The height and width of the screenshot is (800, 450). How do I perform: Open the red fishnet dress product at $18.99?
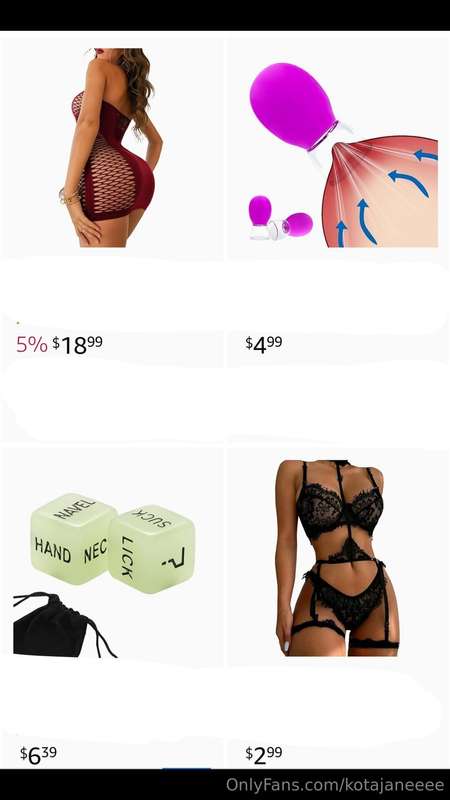[x=111, y=148]
